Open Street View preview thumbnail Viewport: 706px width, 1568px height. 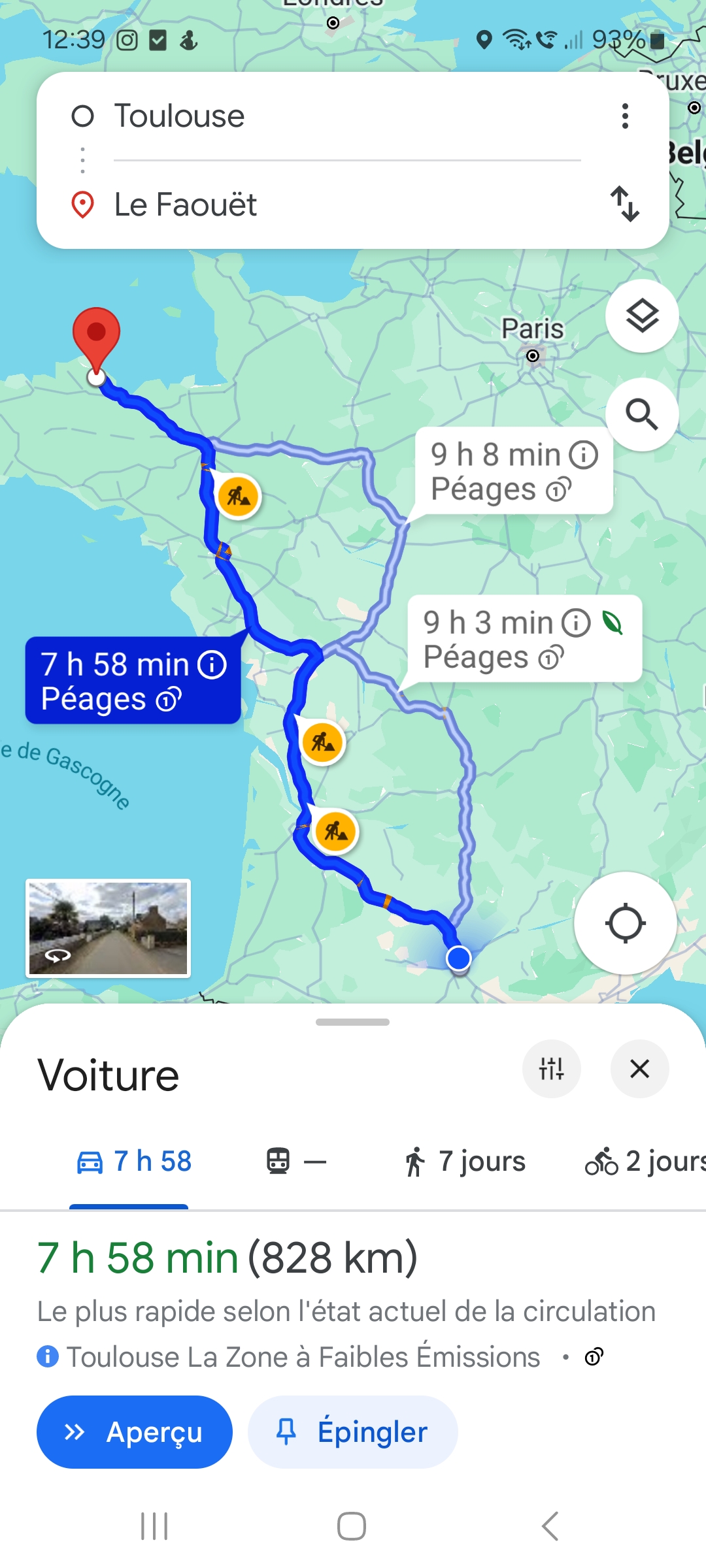click(x=109, y=928)
